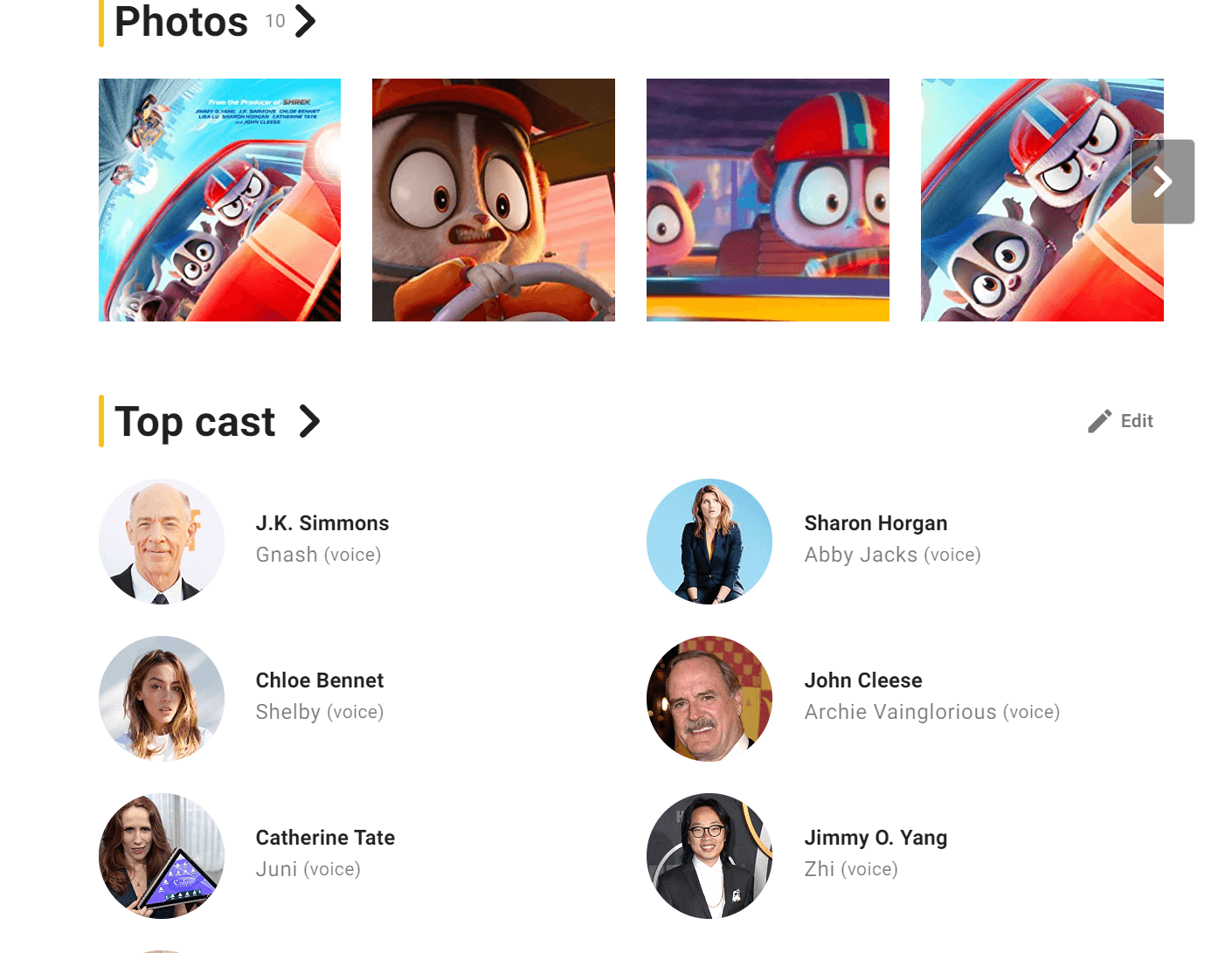View photo of scared driver at steering wheel

493,200
